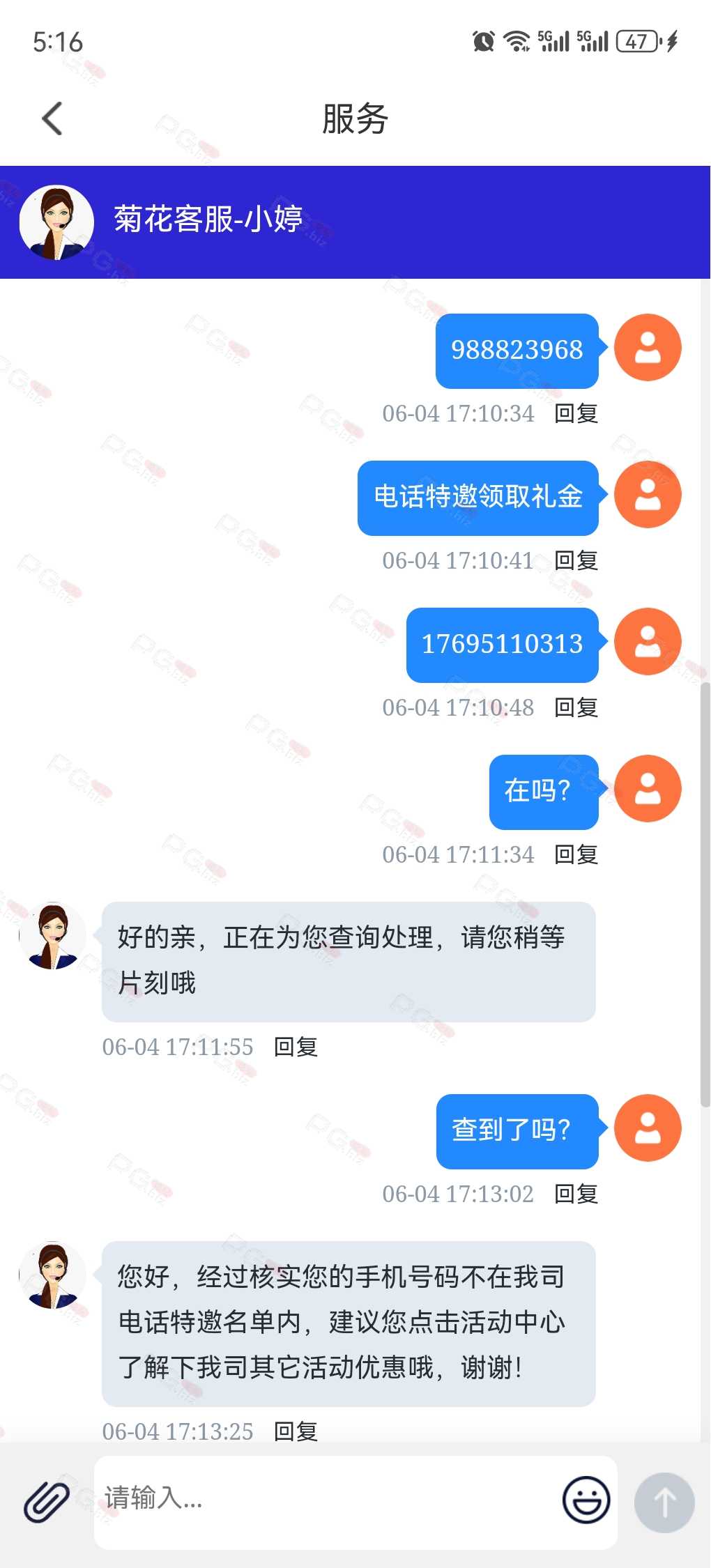
Task: Send the message with the arrow button
Action: (664, 1502)
